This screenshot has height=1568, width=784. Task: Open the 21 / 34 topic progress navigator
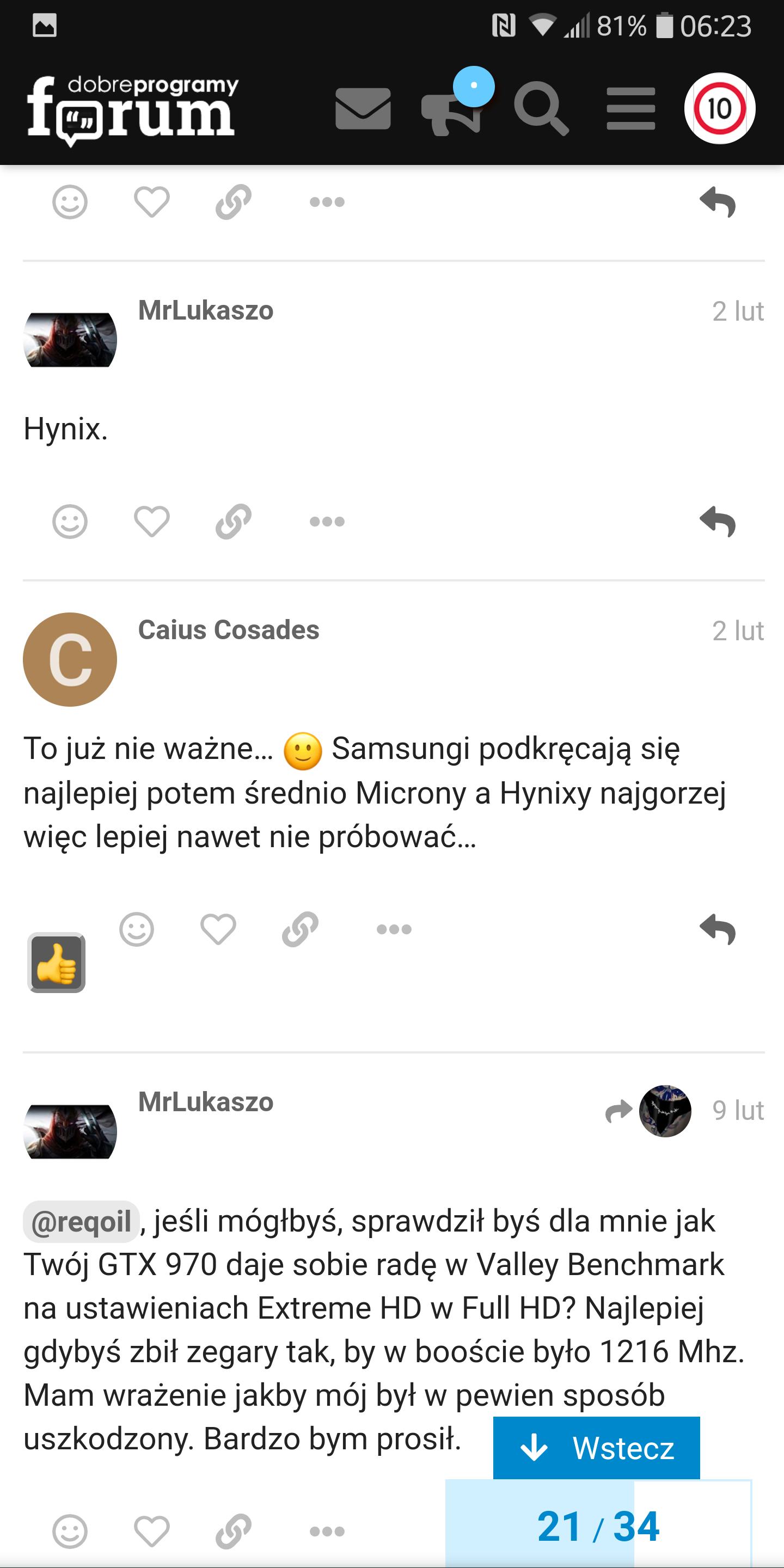pos(598,1526)
